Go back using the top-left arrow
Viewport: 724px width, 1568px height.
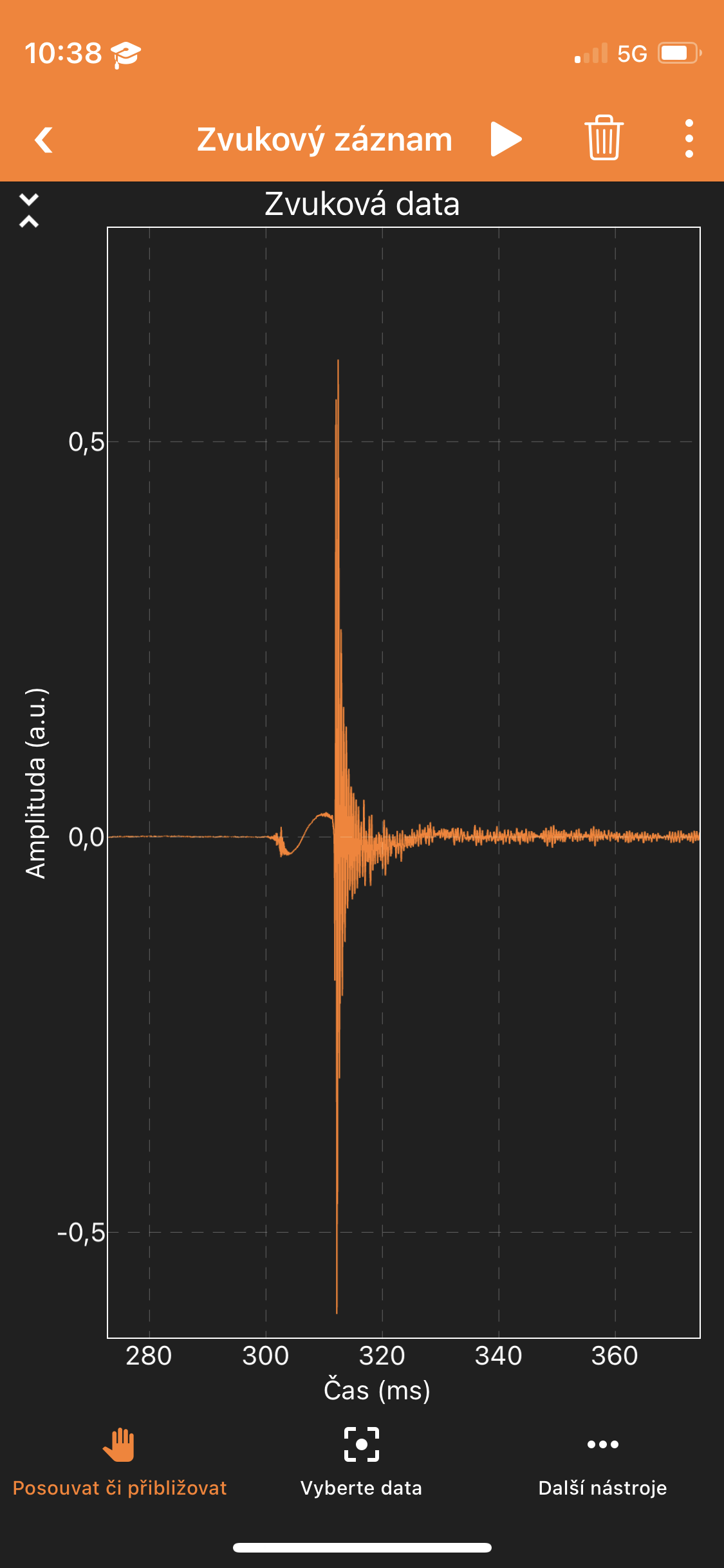tap(44, 140)
